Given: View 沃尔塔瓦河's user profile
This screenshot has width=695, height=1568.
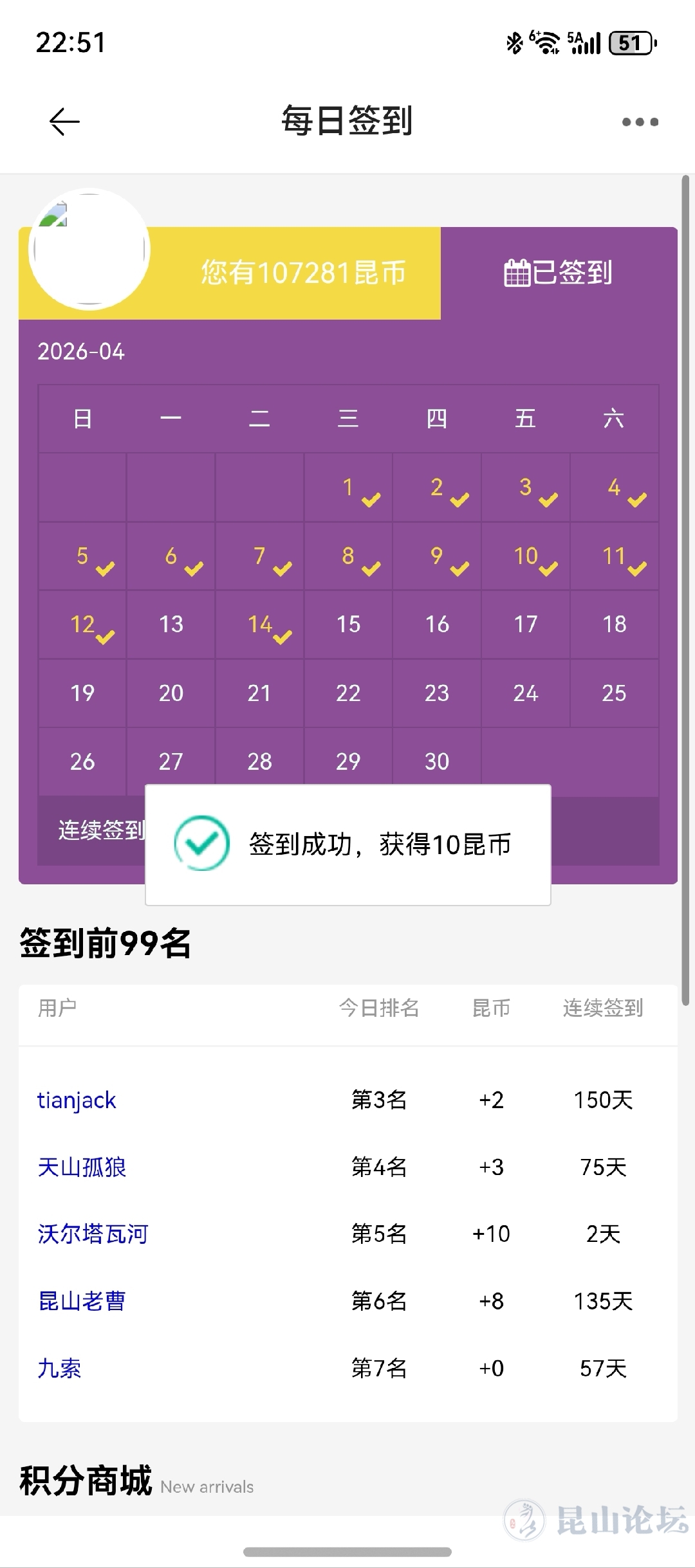Looking at the screenshot, I should tap(93, 1234).
